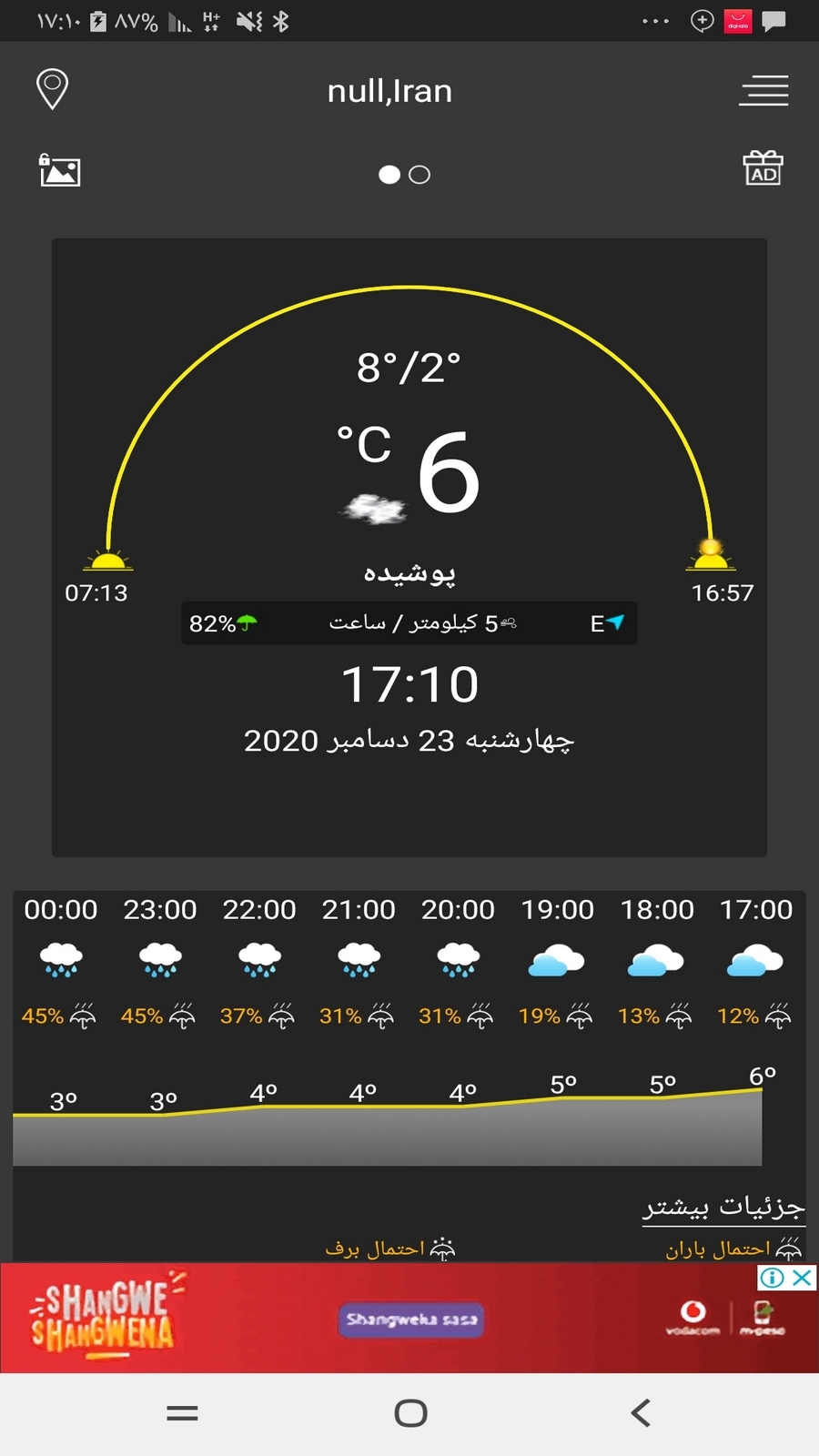Viewport: 819px width, 1456px height.
Task: Open the جزئیات بیشتر details link
Action: click(723, 1208)
